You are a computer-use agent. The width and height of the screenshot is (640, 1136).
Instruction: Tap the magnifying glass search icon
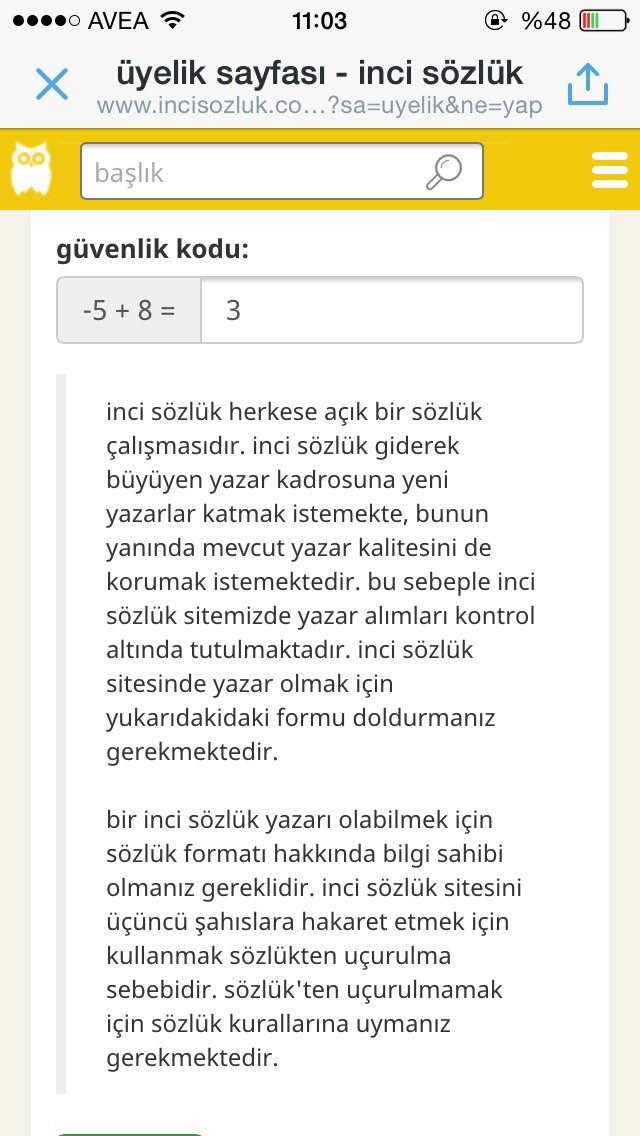pos(444,172)
